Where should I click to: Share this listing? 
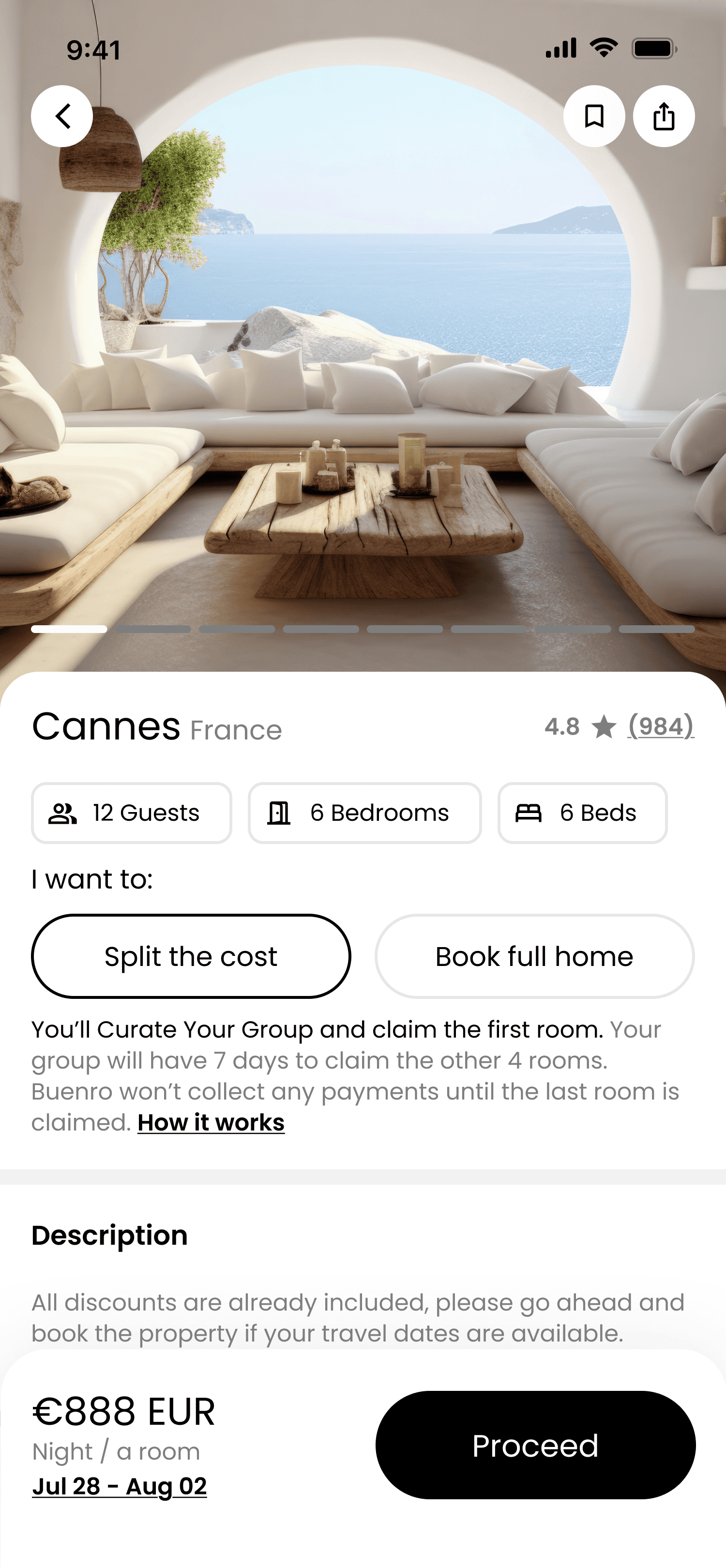[x=663, y=116]
